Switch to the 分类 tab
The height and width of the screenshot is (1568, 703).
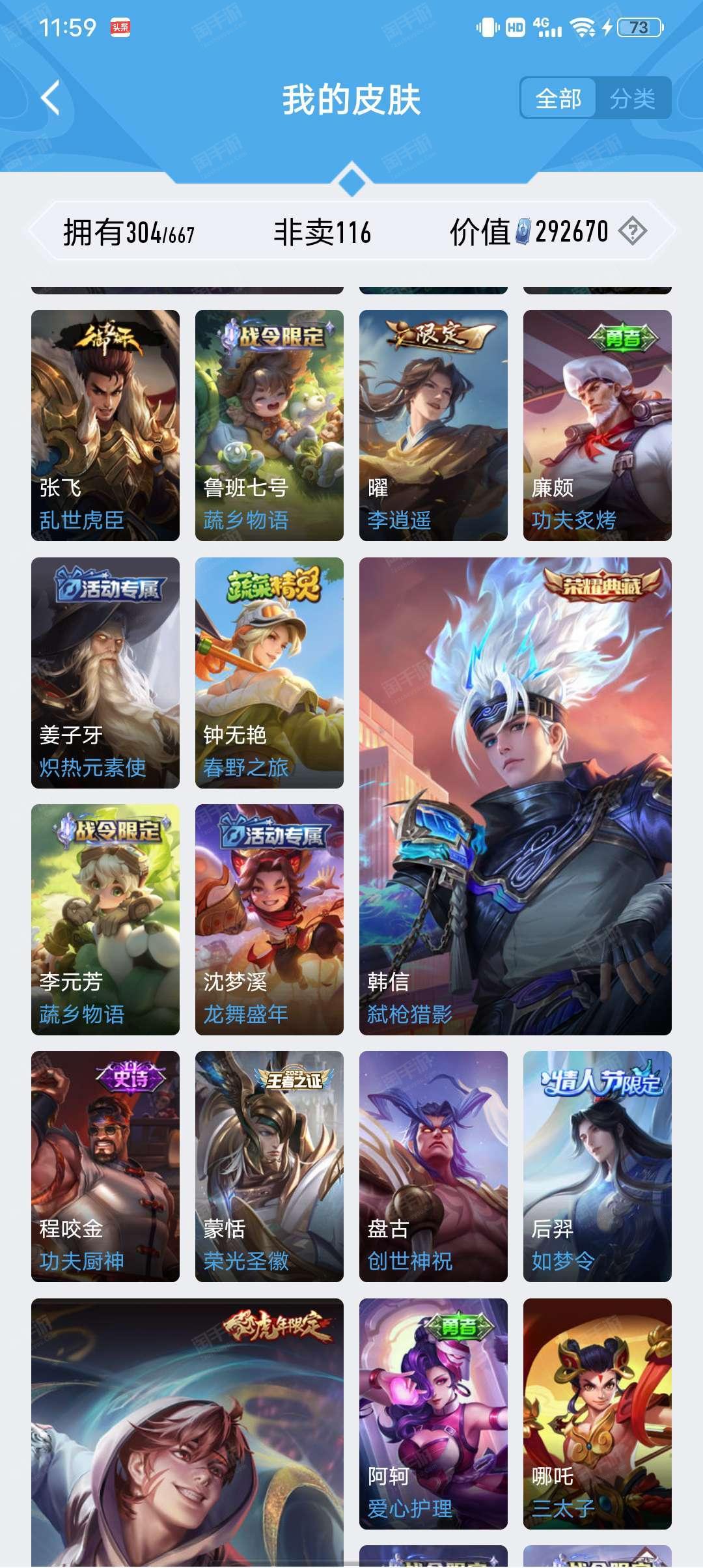click(x=633, y=99)
